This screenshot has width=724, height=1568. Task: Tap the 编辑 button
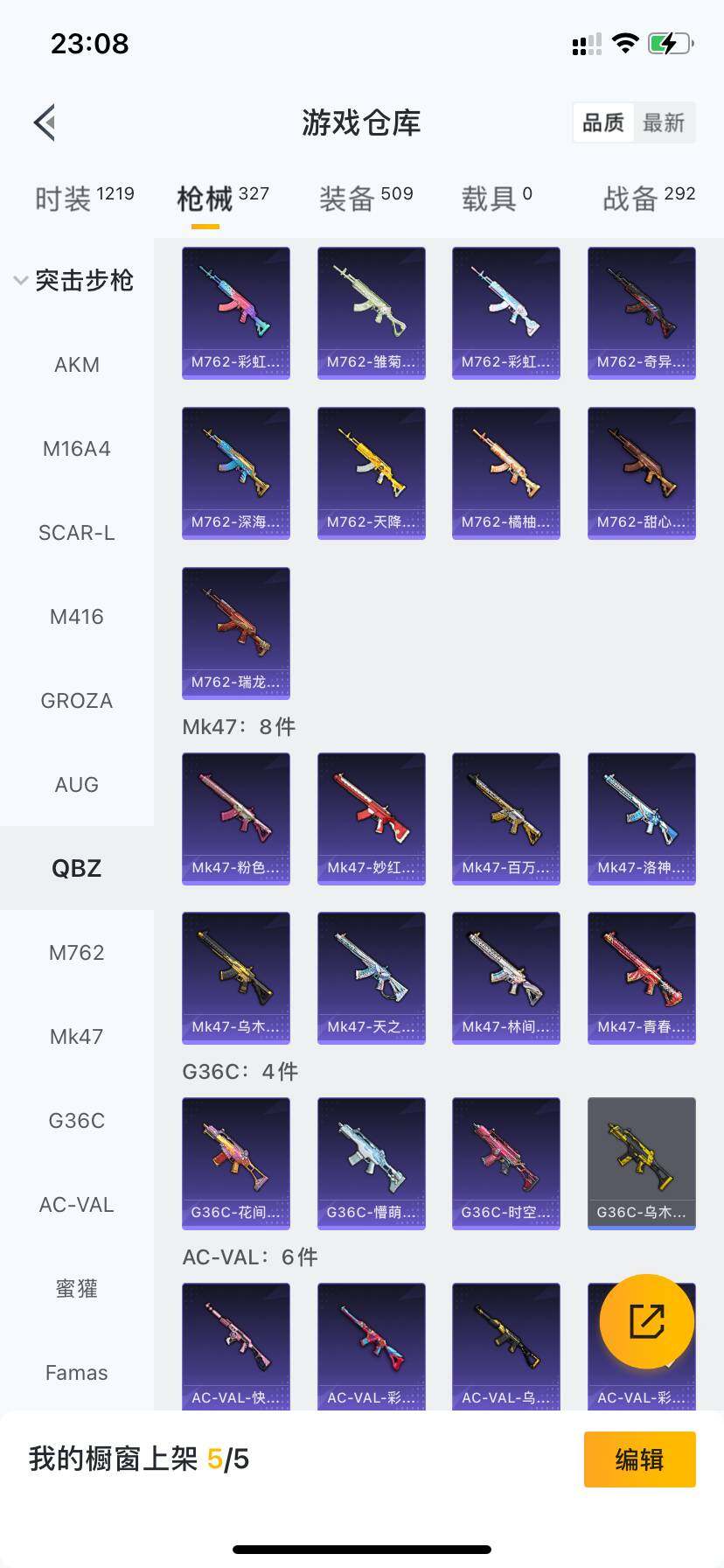point(639,1459)
